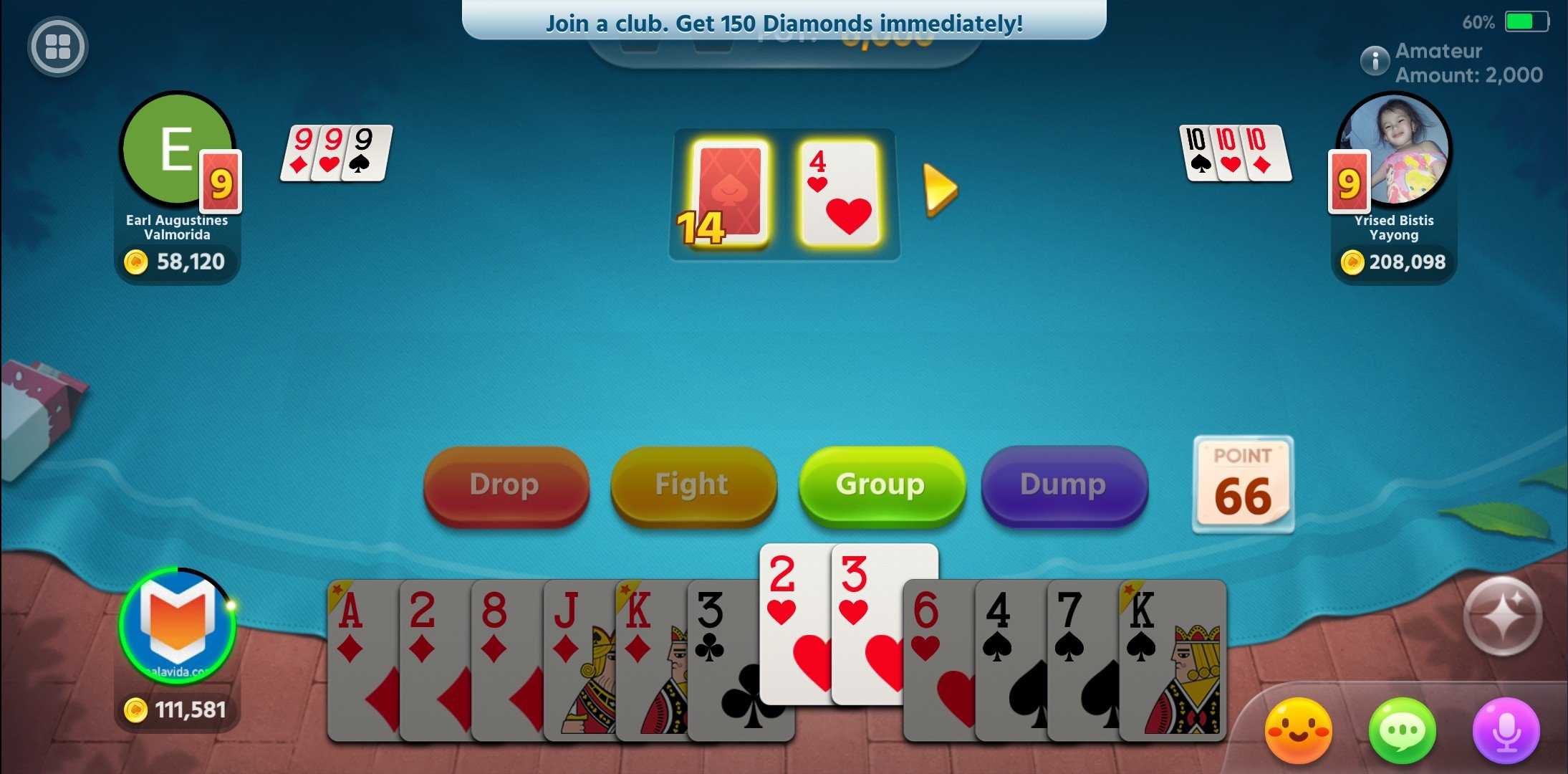Select the 3 of clubs card
1568x774 pixels.
tap(722, 659)
